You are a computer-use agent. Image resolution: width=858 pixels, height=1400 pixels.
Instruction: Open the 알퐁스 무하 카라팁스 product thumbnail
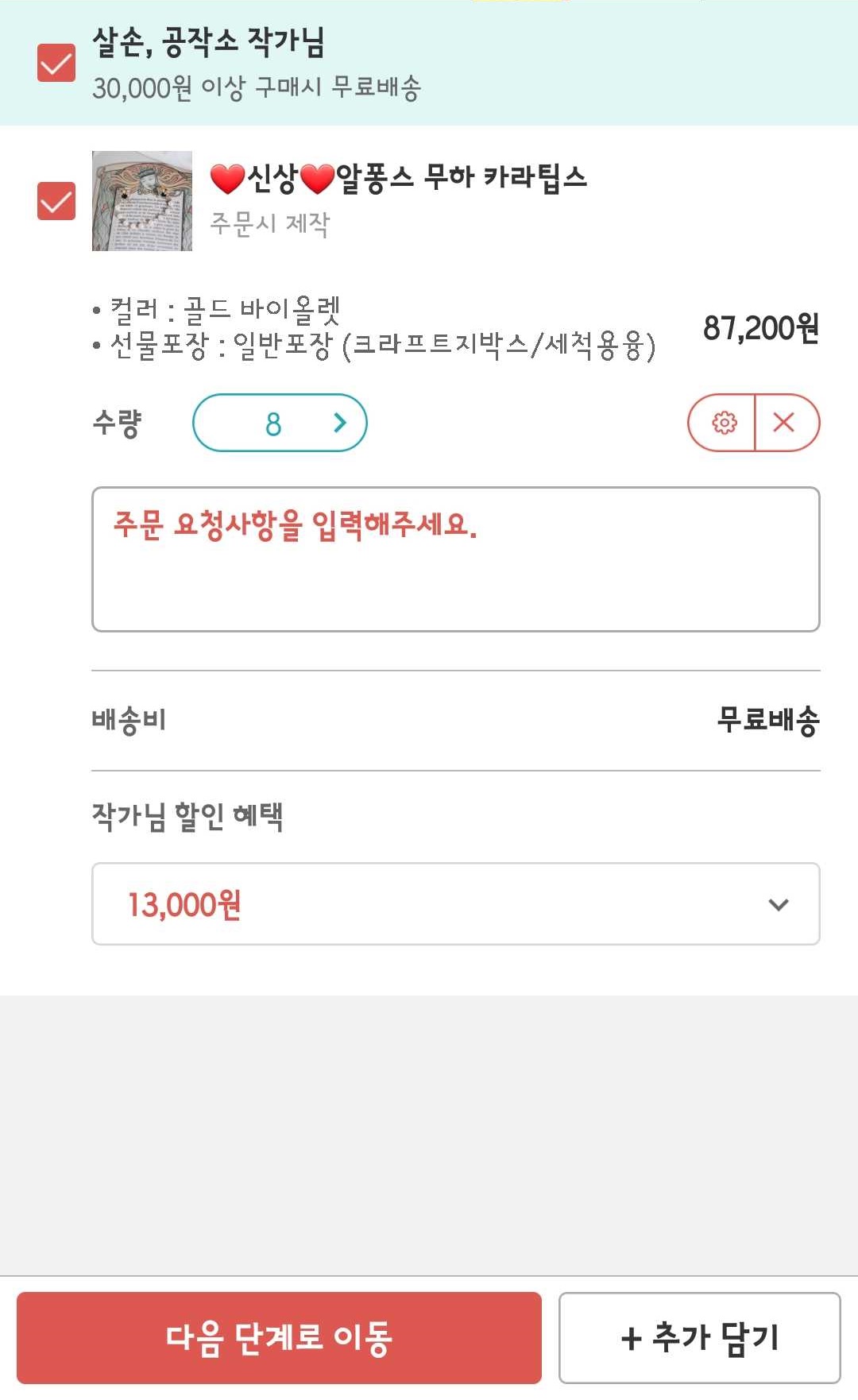click(142, 201)
